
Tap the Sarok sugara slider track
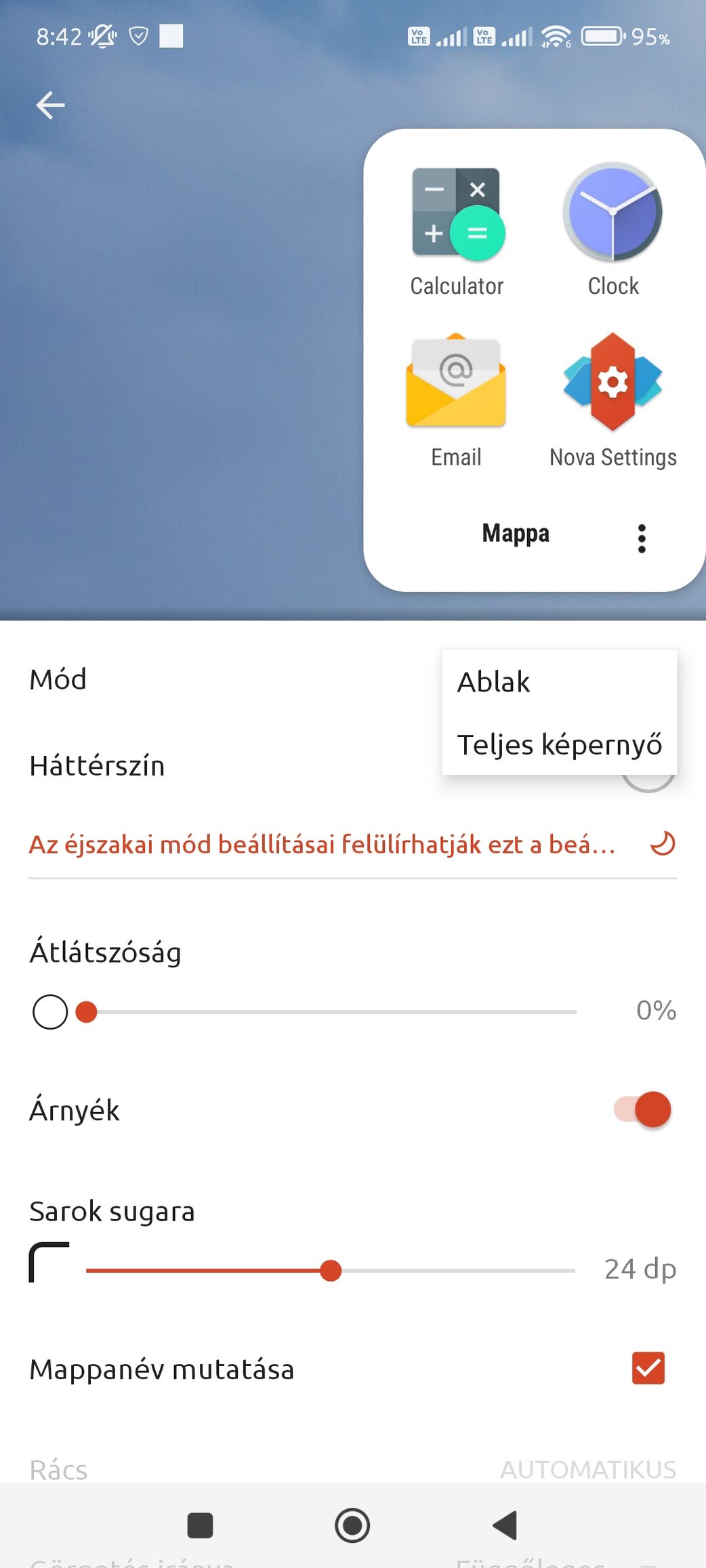(331, 1271)
